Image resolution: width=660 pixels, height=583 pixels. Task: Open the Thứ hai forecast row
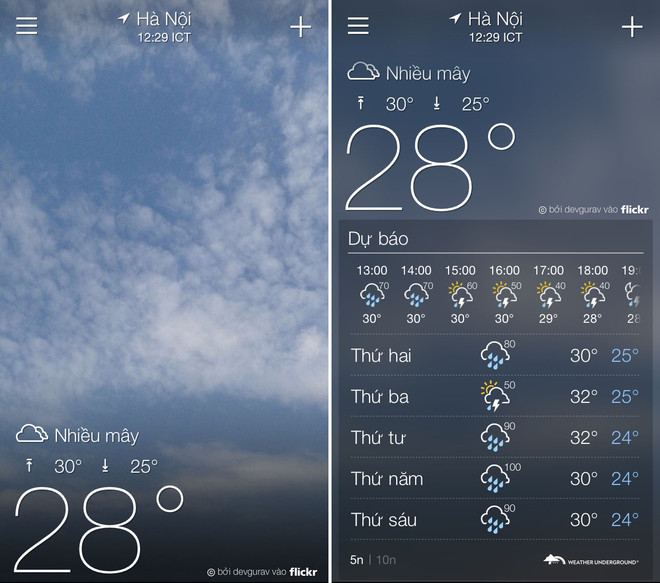[494, 355]
